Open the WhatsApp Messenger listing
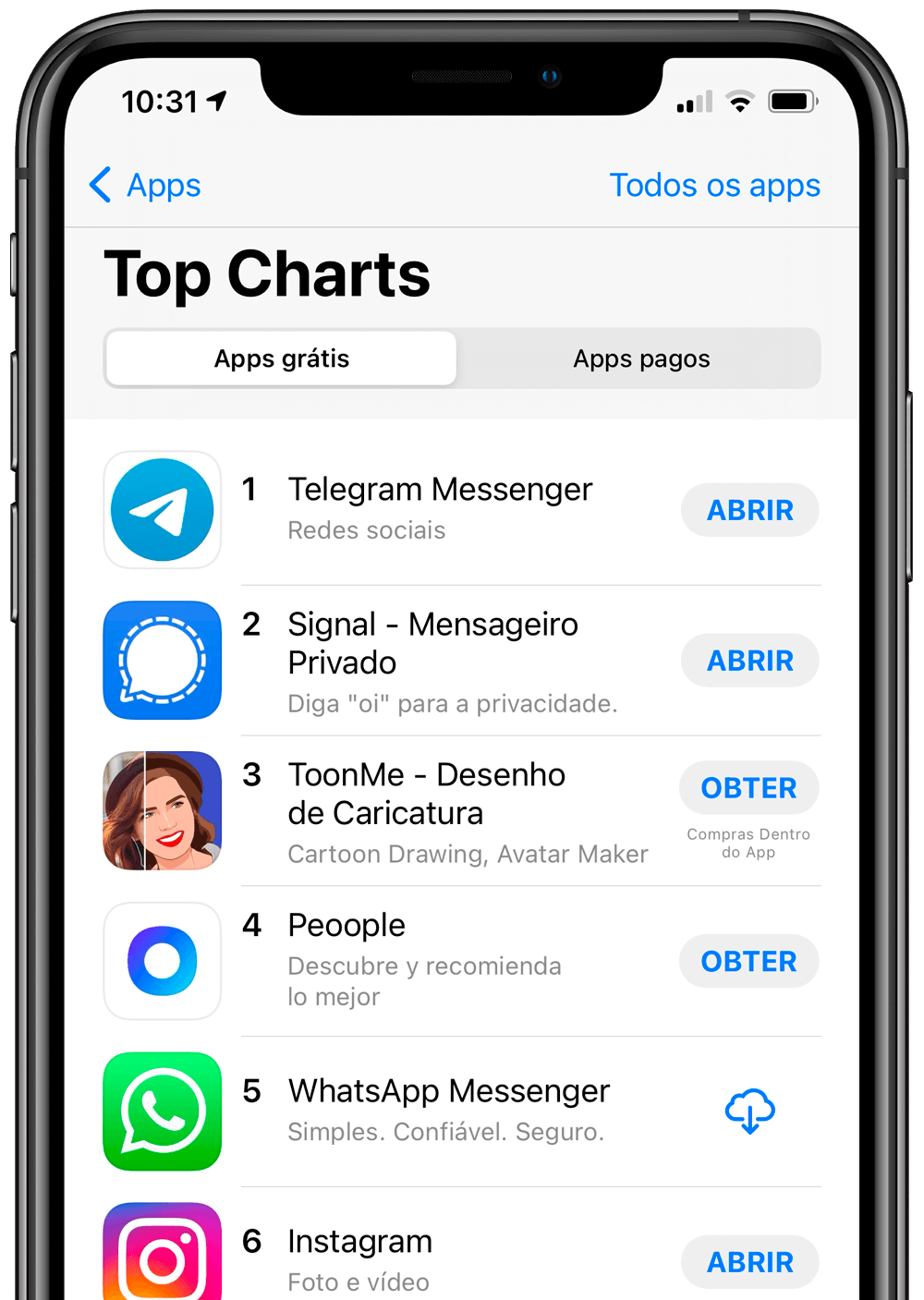Screen dimensions: 924x1300 449,1091
